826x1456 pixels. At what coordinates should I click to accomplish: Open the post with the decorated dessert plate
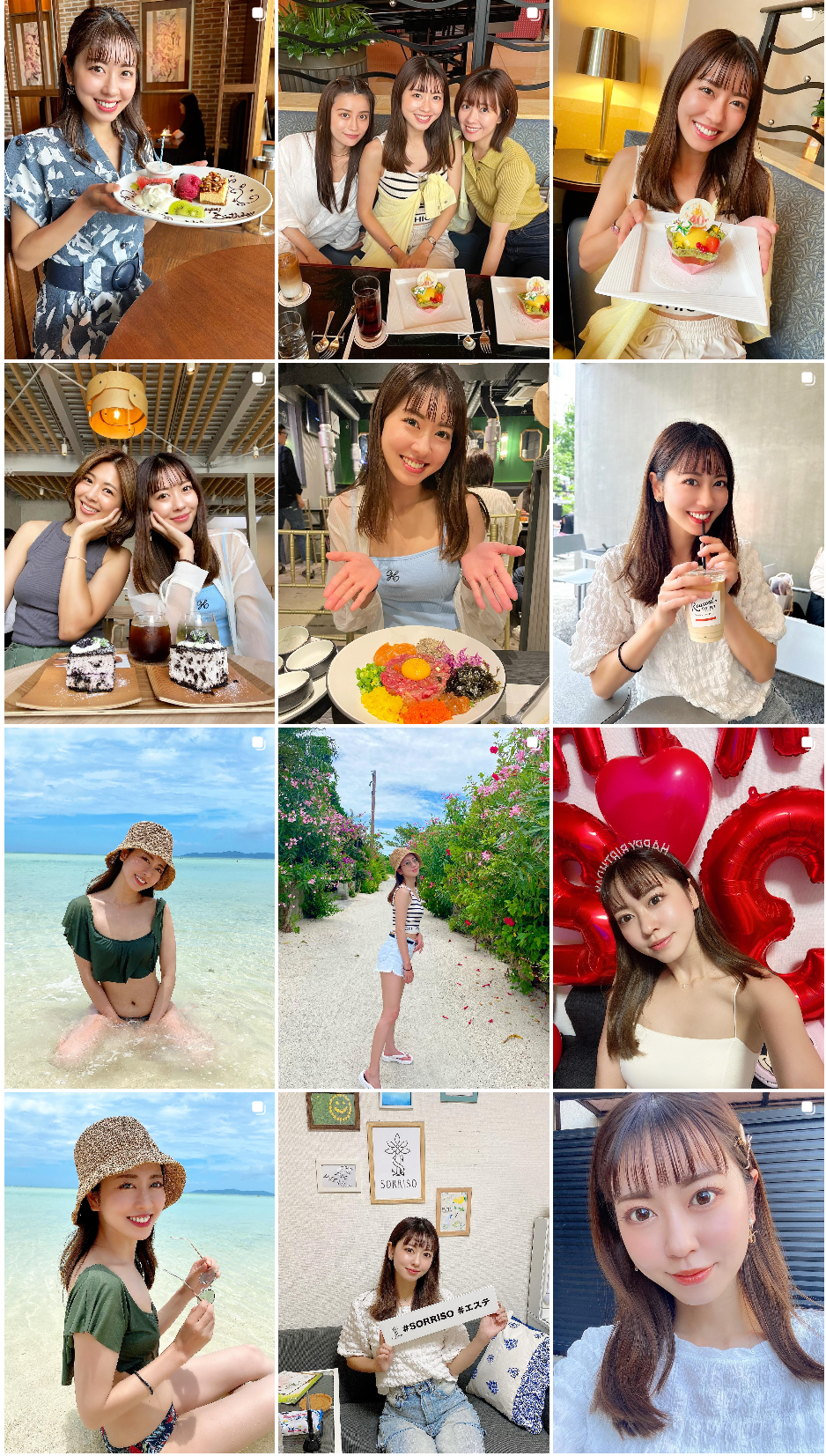139,180
